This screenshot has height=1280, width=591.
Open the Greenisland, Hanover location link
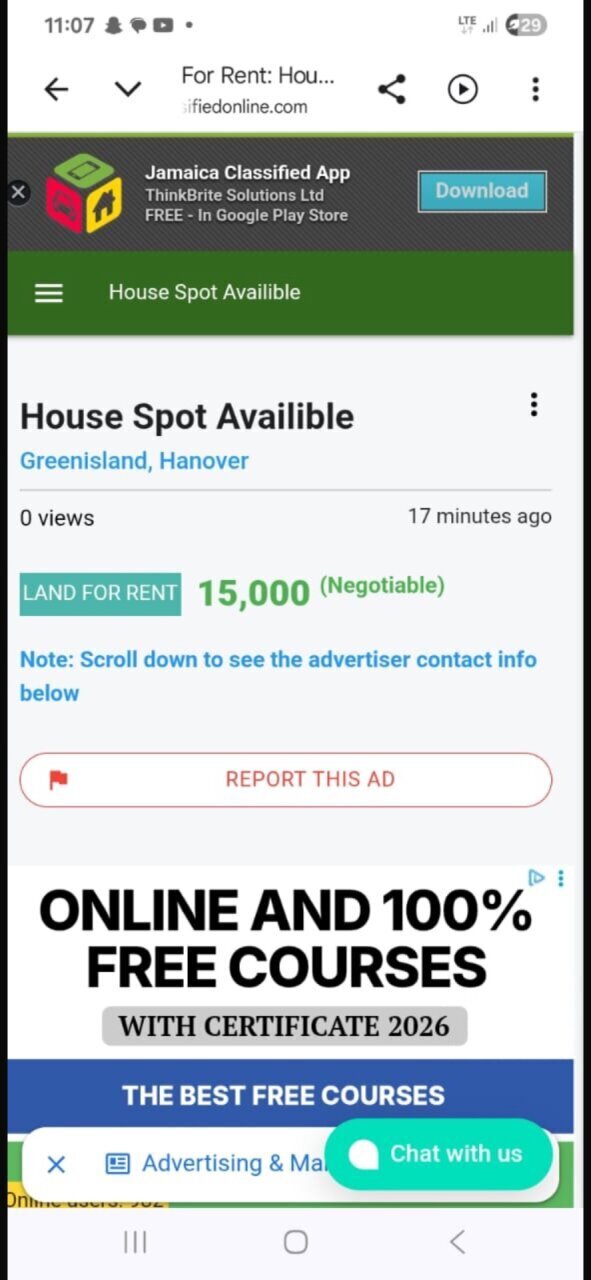[x=134, y=461]
